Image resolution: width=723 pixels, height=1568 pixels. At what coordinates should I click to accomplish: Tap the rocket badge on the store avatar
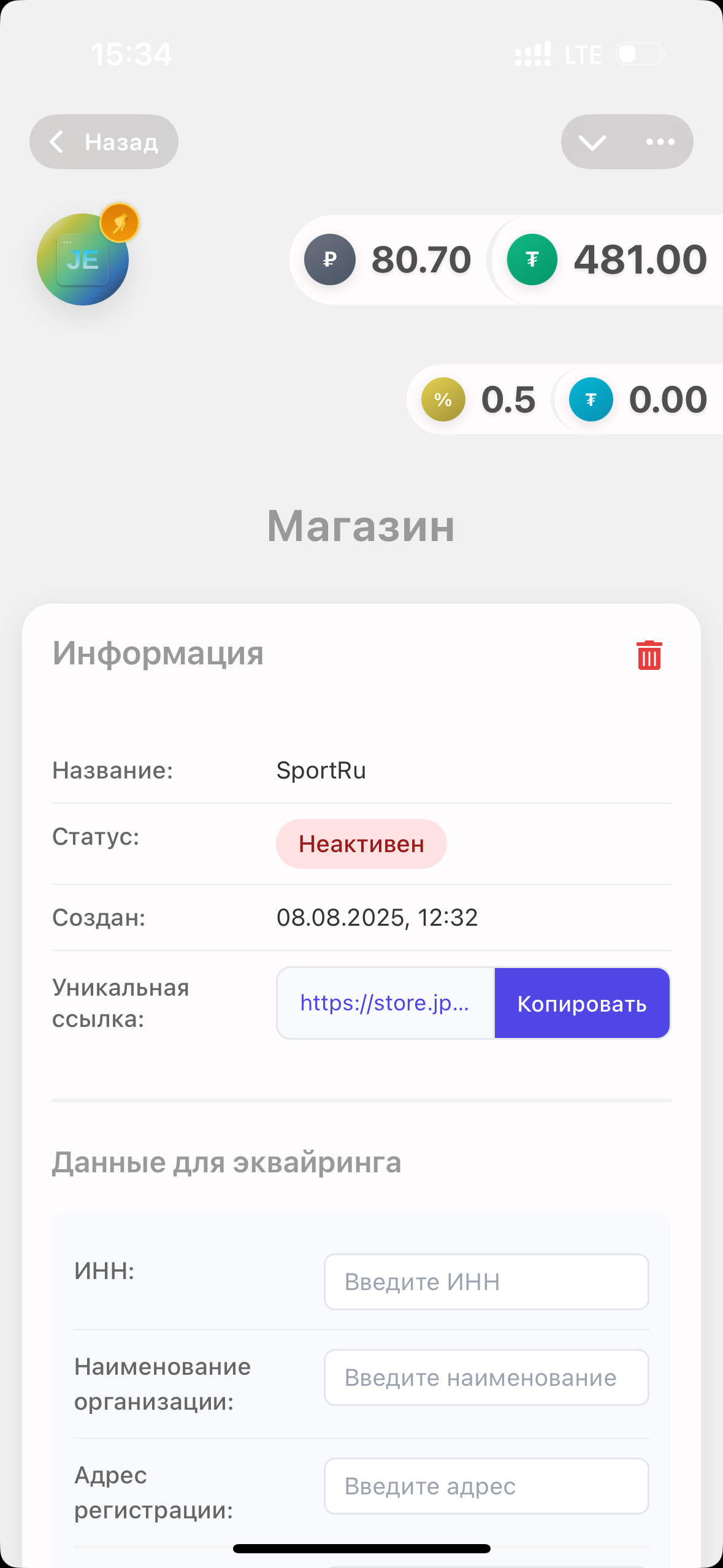tap(121, 223)
